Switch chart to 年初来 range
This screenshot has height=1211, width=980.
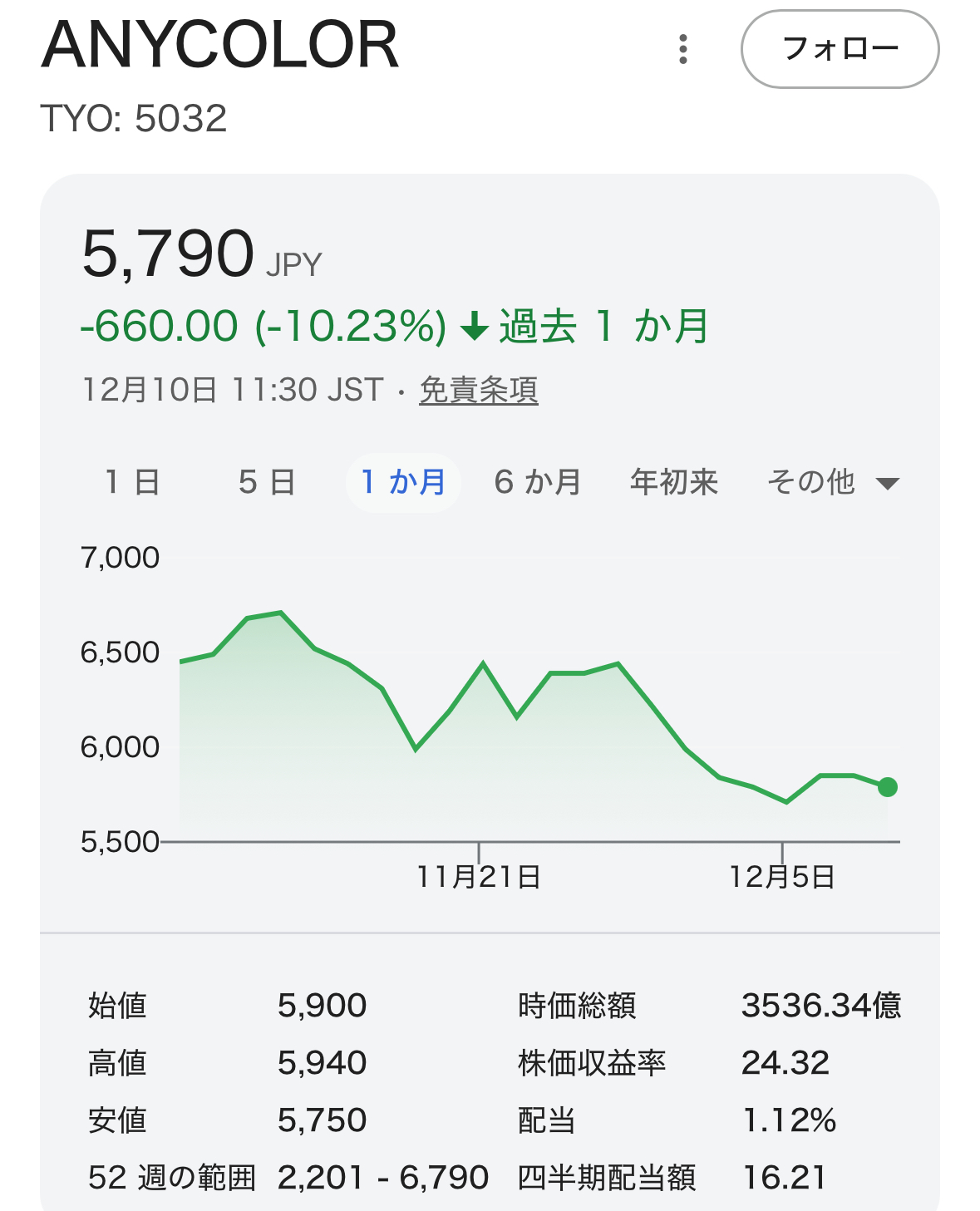(x=673, y=482)
